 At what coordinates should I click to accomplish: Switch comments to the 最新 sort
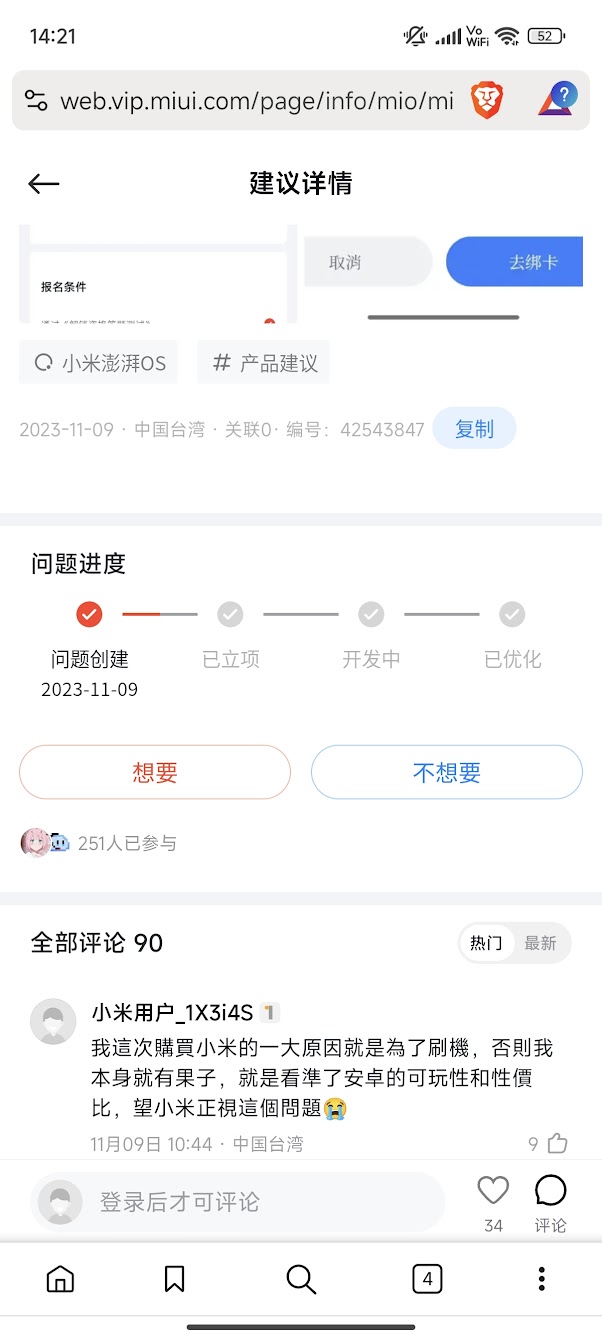tap(540, 943)
